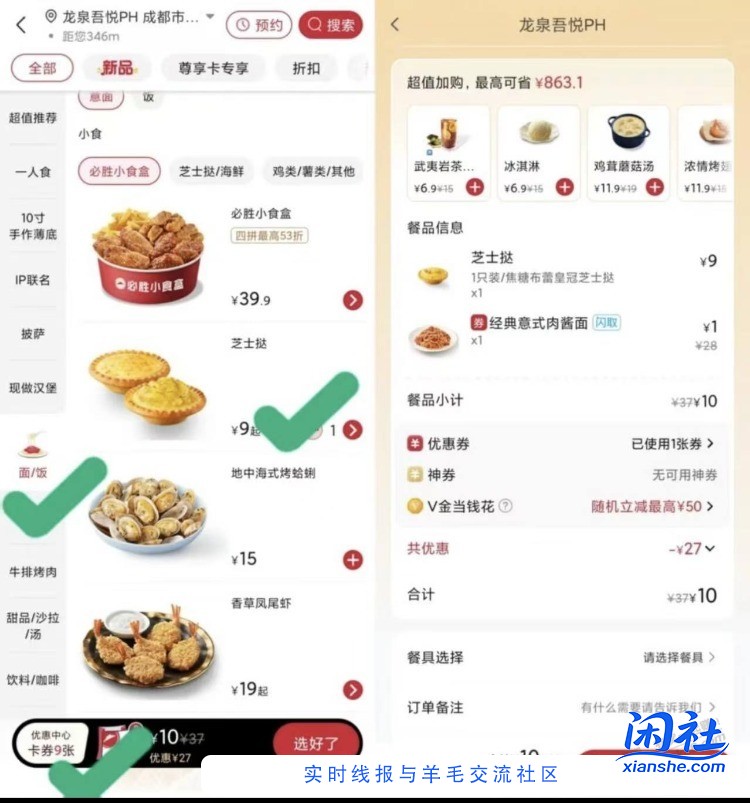Add 冰淇淋 via its plus icon
Viewport: 750px width, 803px height.
click(x=566, y=186)
